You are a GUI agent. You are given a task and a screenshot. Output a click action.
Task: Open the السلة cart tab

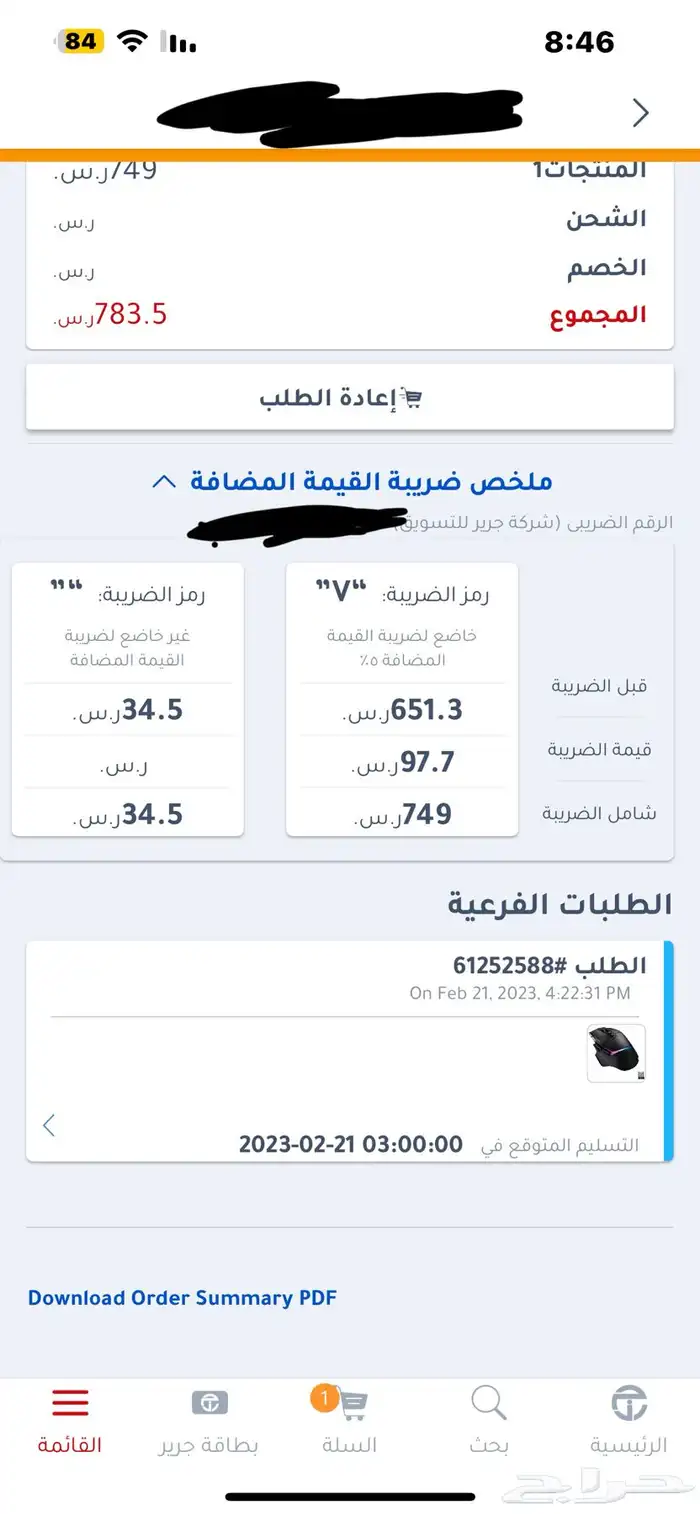[x=349, y=1420]
